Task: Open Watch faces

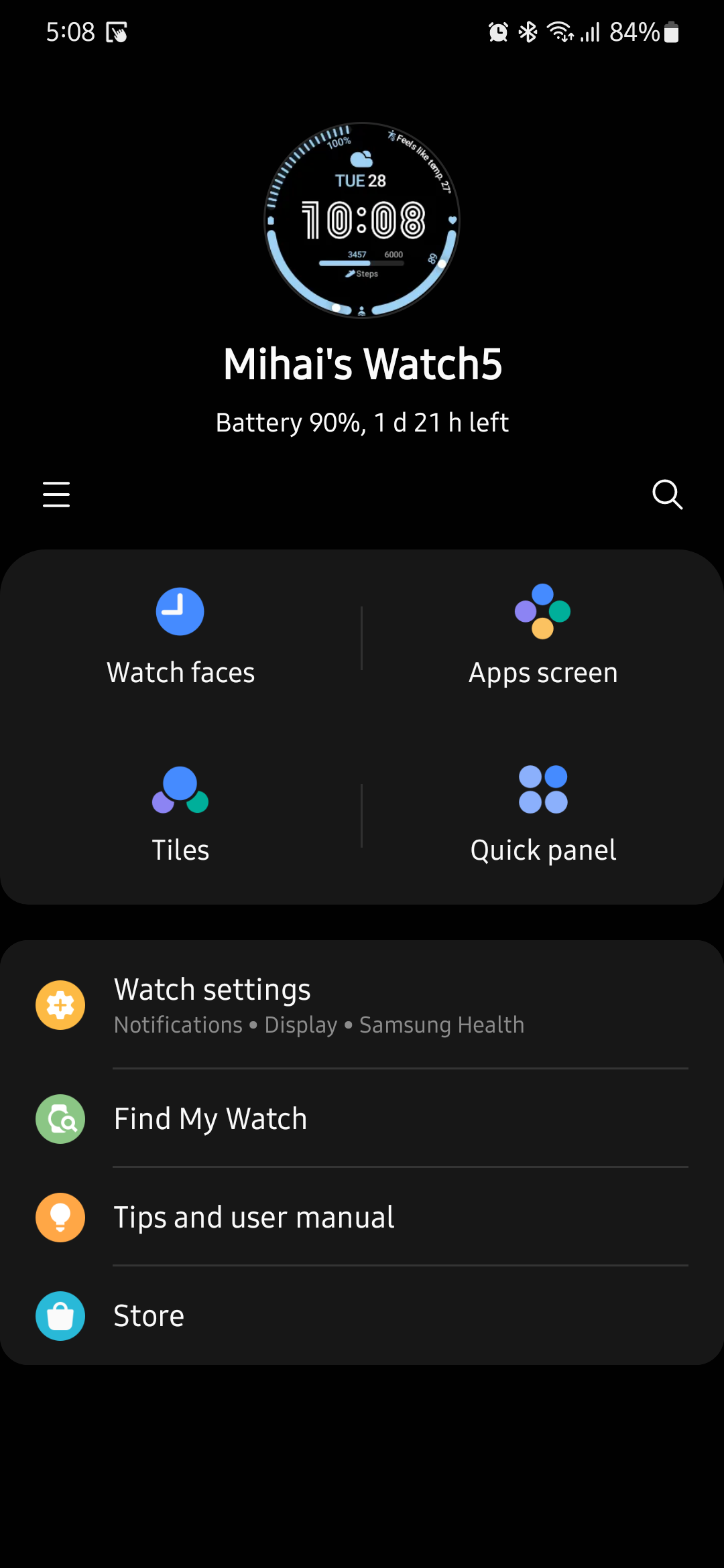Action: 180,637
